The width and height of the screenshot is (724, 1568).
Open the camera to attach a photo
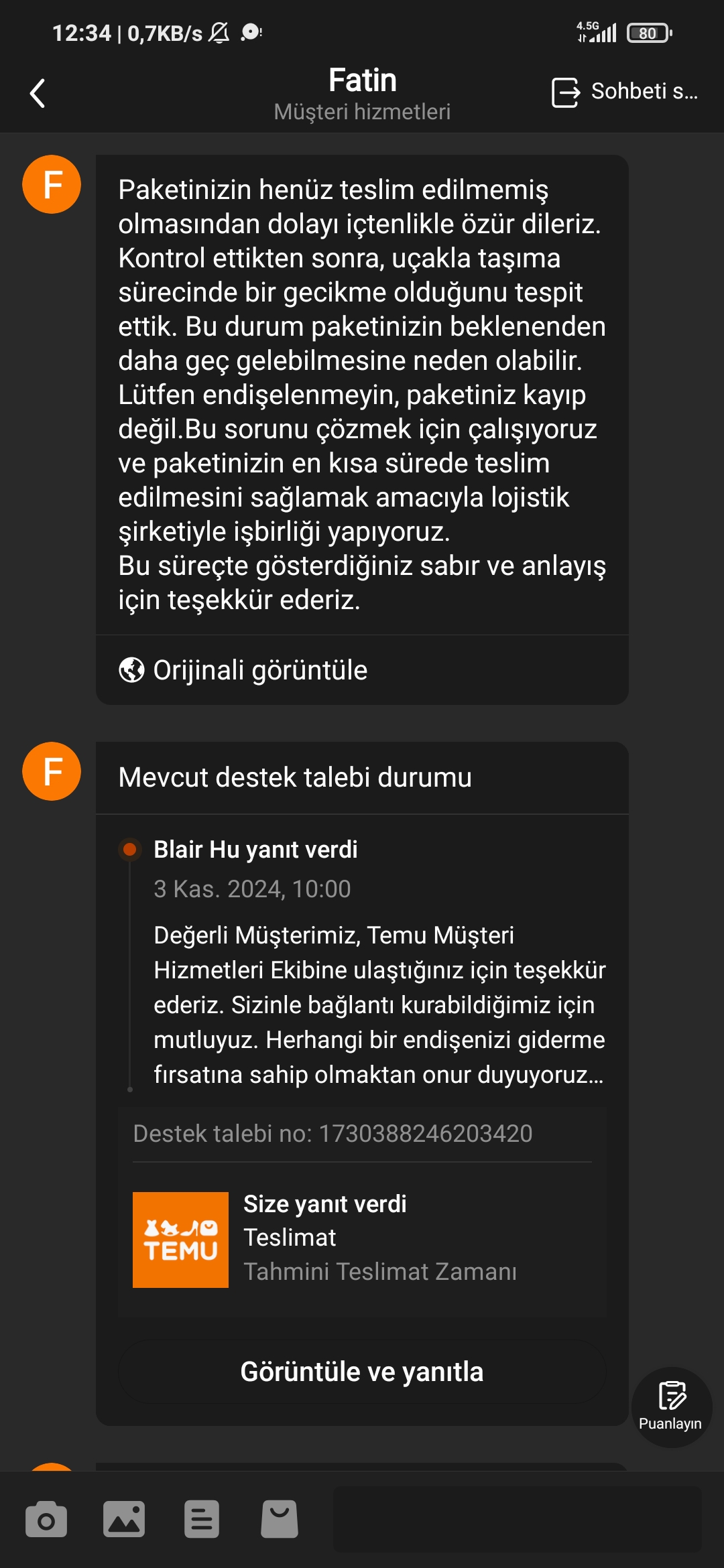click(46, 1519)
